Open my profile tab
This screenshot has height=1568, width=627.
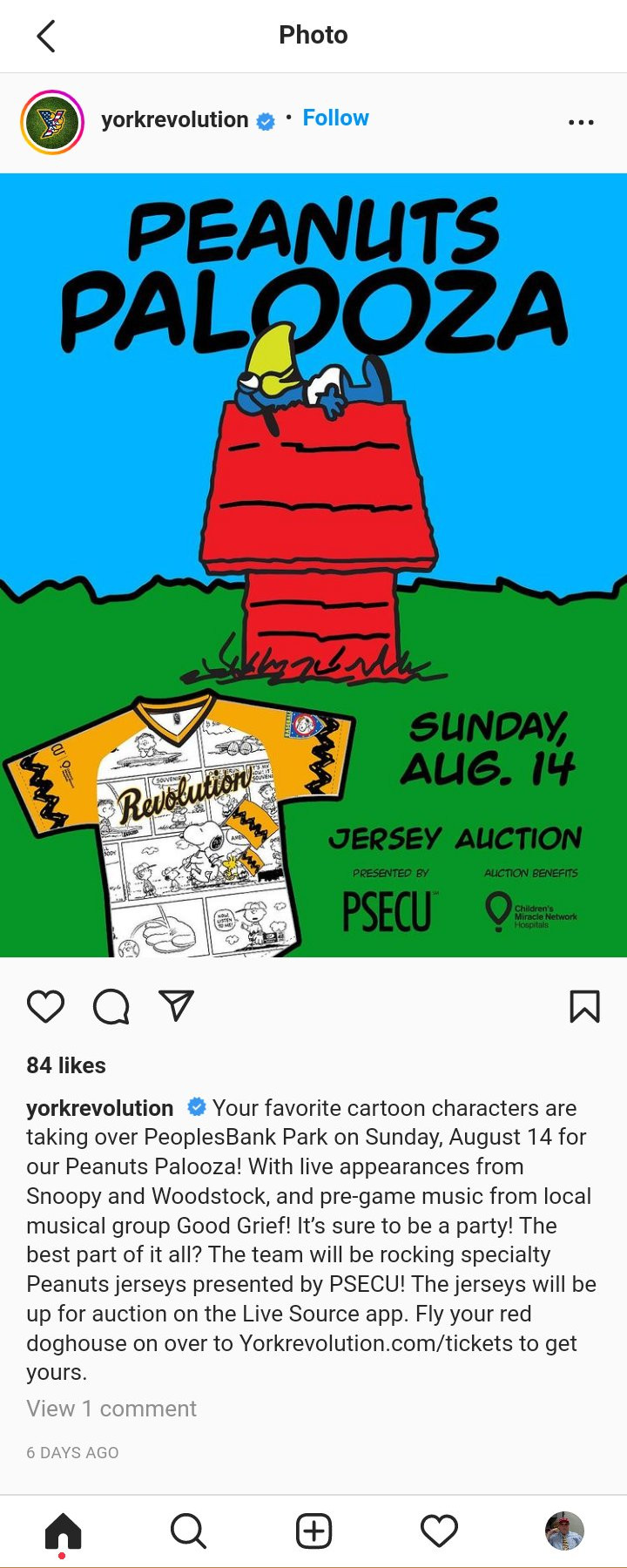[x=564, y=1531]
